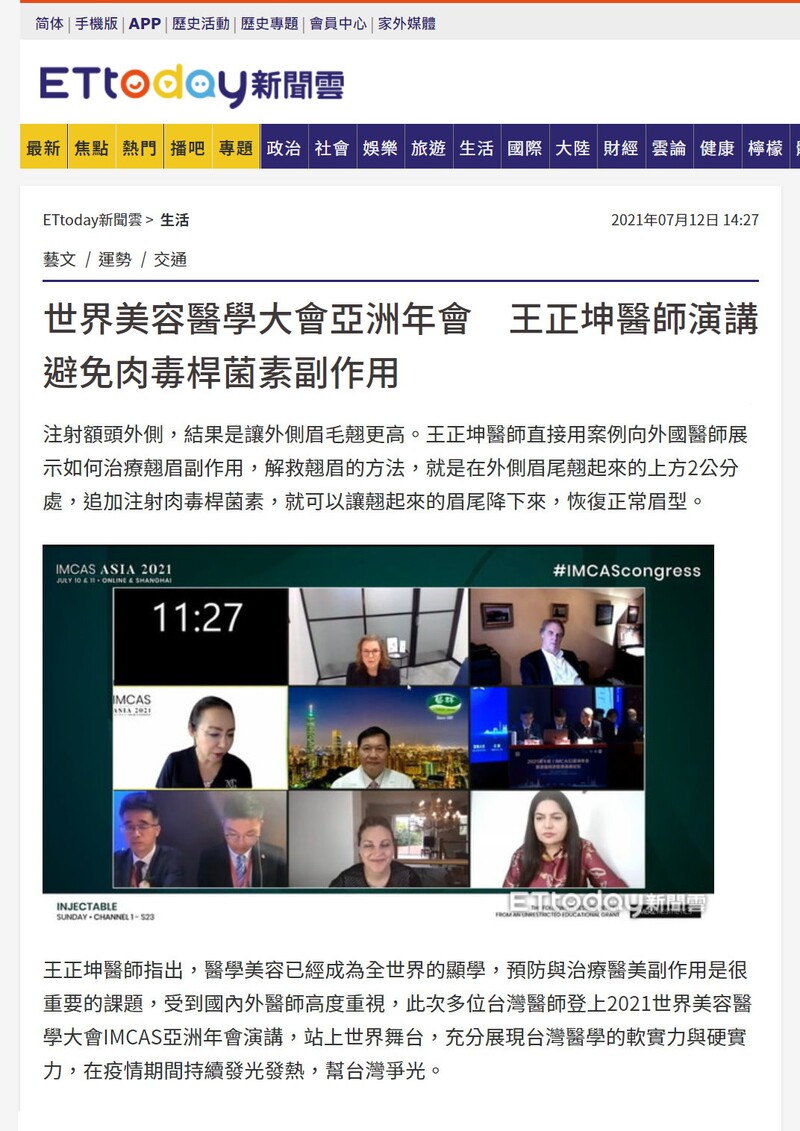Select the 旅遊 category

pos(428,148)
